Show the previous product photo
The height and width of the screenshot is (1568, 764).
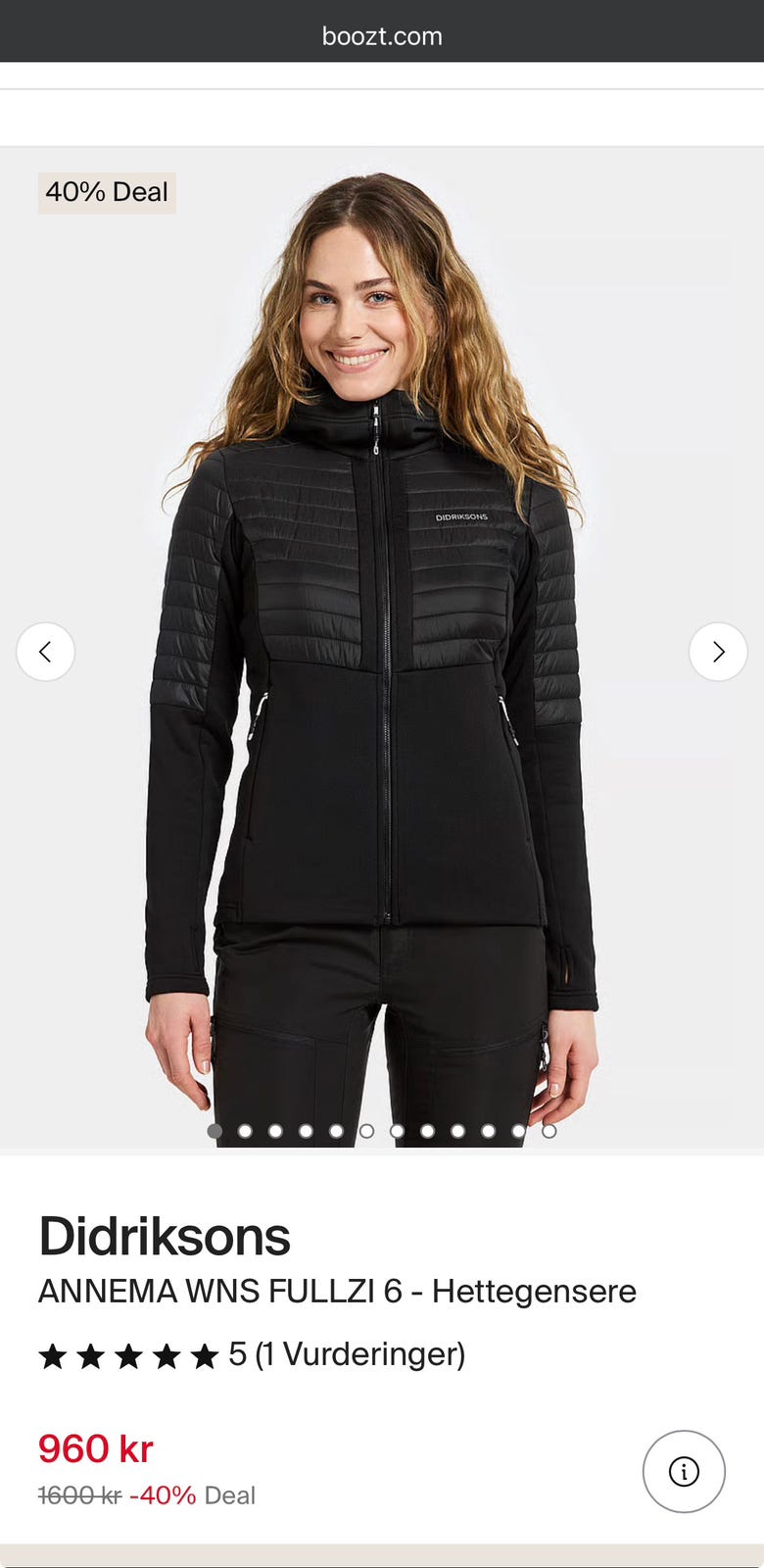[45, 652]
